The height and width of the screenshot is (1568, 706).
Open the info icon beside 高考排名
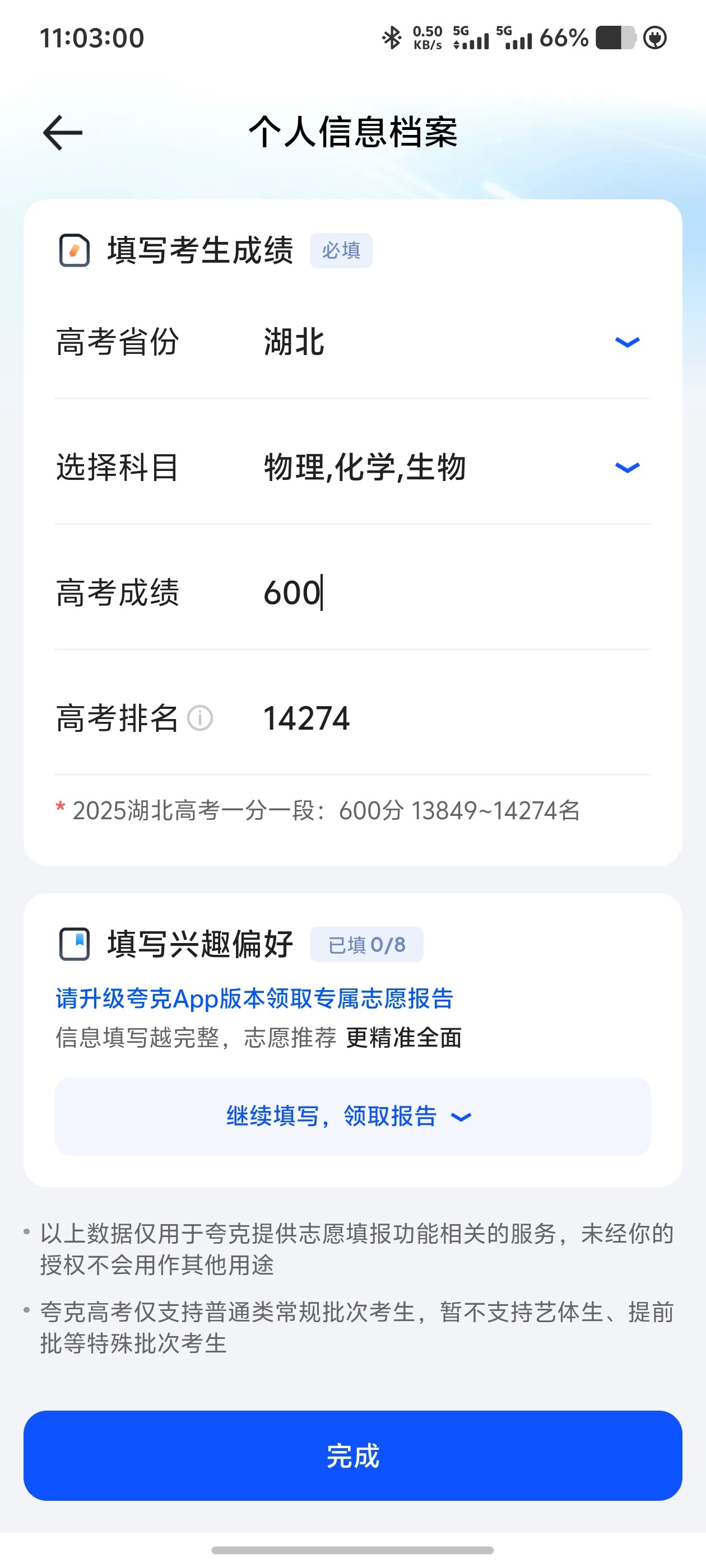(200, 718)
